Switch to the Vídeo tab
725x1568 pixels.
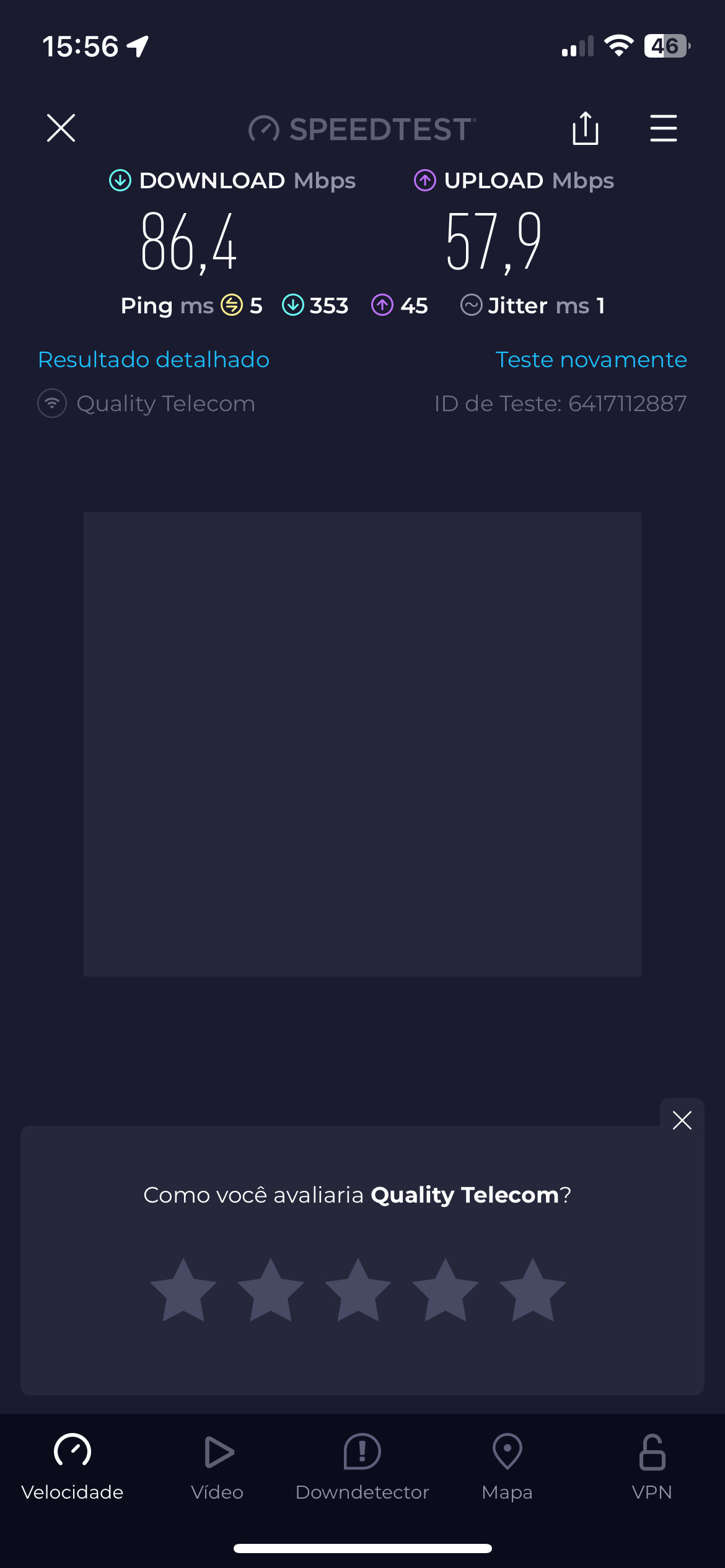click(217, 1466)
